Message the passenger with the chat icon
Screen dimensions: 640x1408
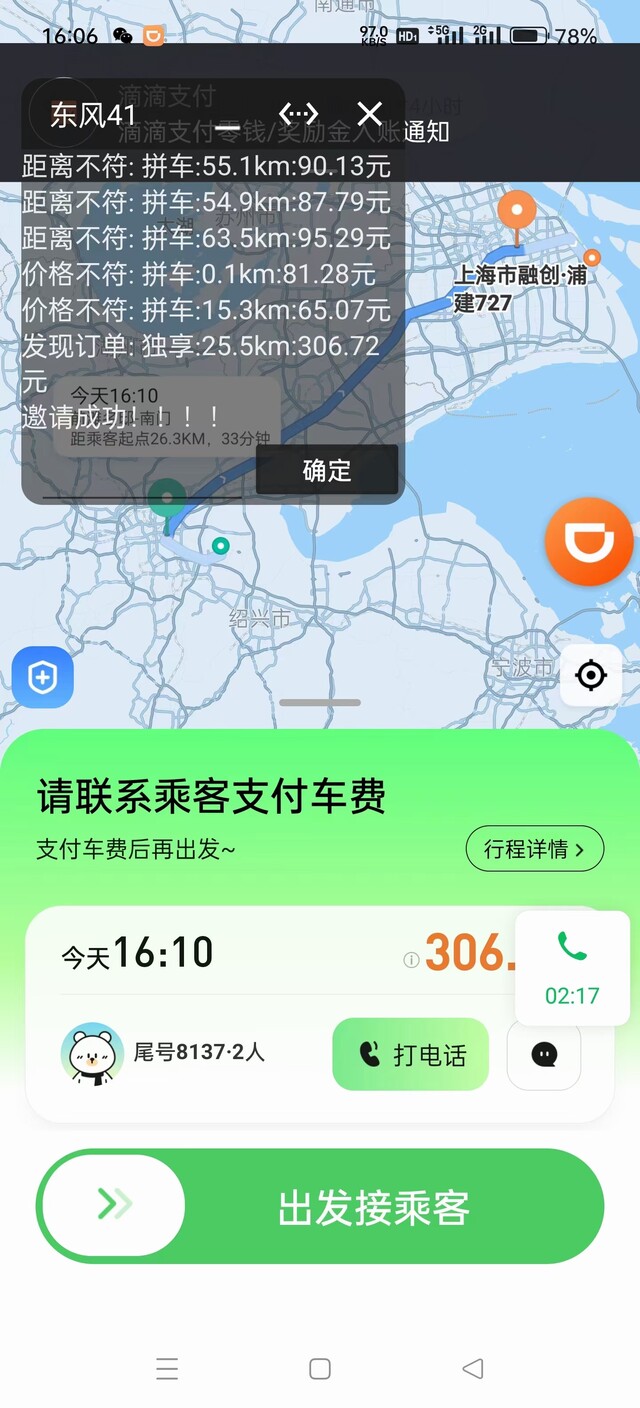[544, 1054]
